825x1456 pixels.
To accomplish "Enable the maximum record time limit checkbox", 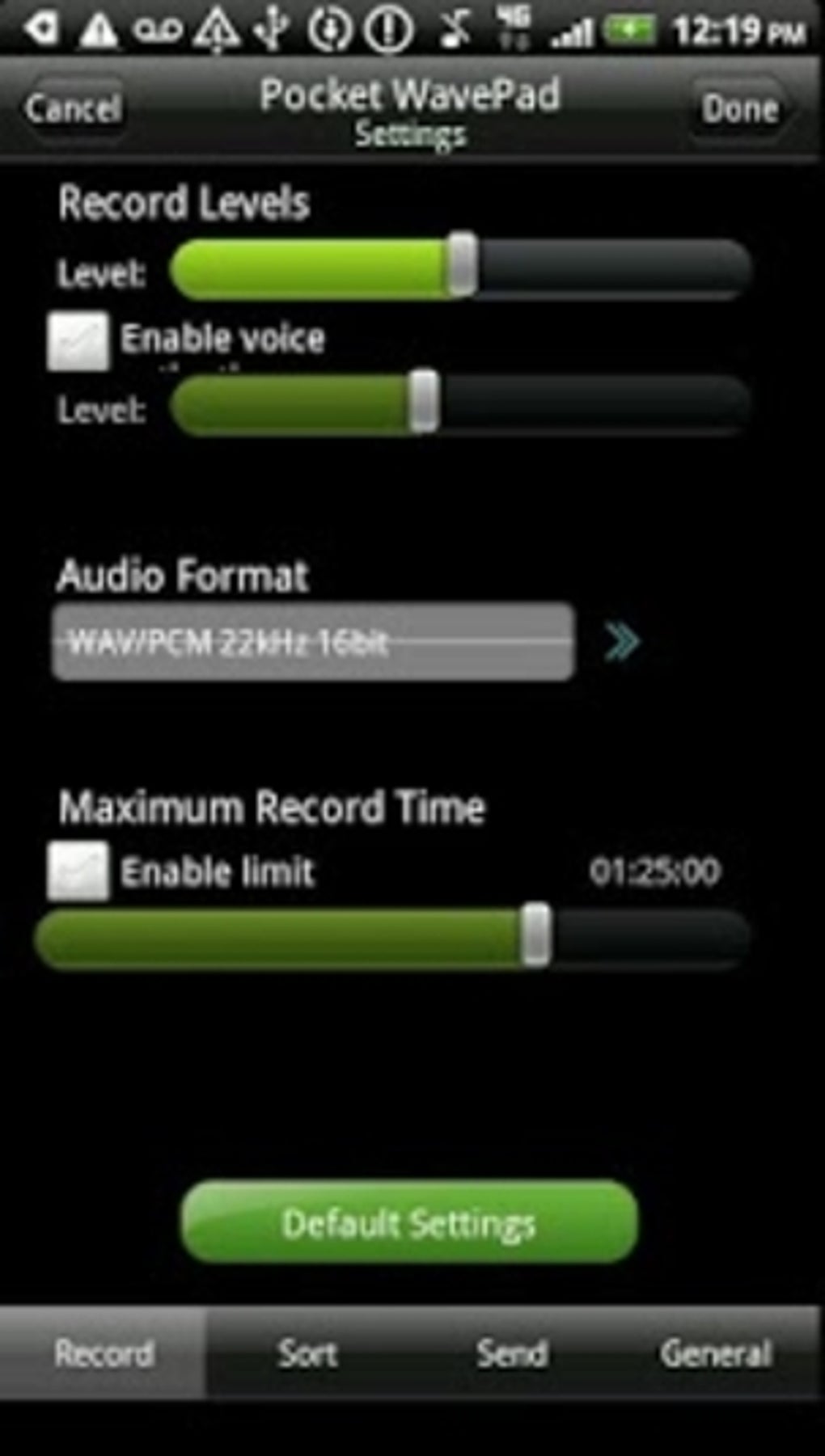I will [x=78, y=871].
